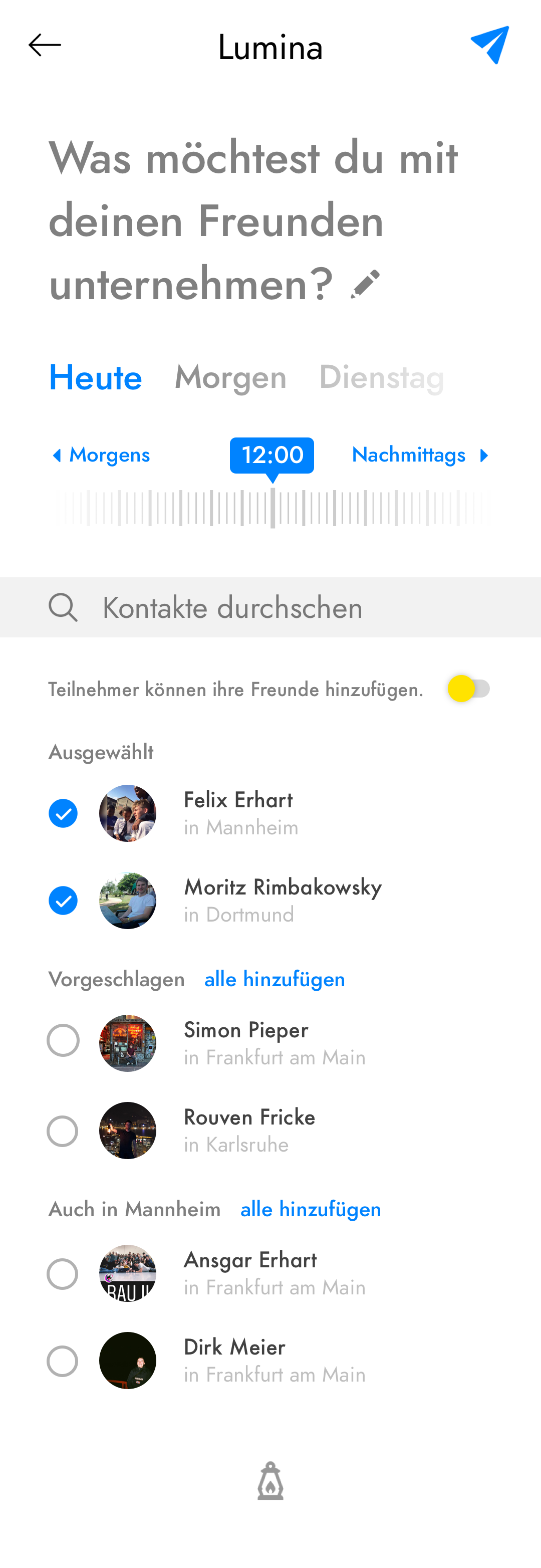Check Ansgar Erhart
The width and height of the screenshot is (541, 1568).
63,1273
